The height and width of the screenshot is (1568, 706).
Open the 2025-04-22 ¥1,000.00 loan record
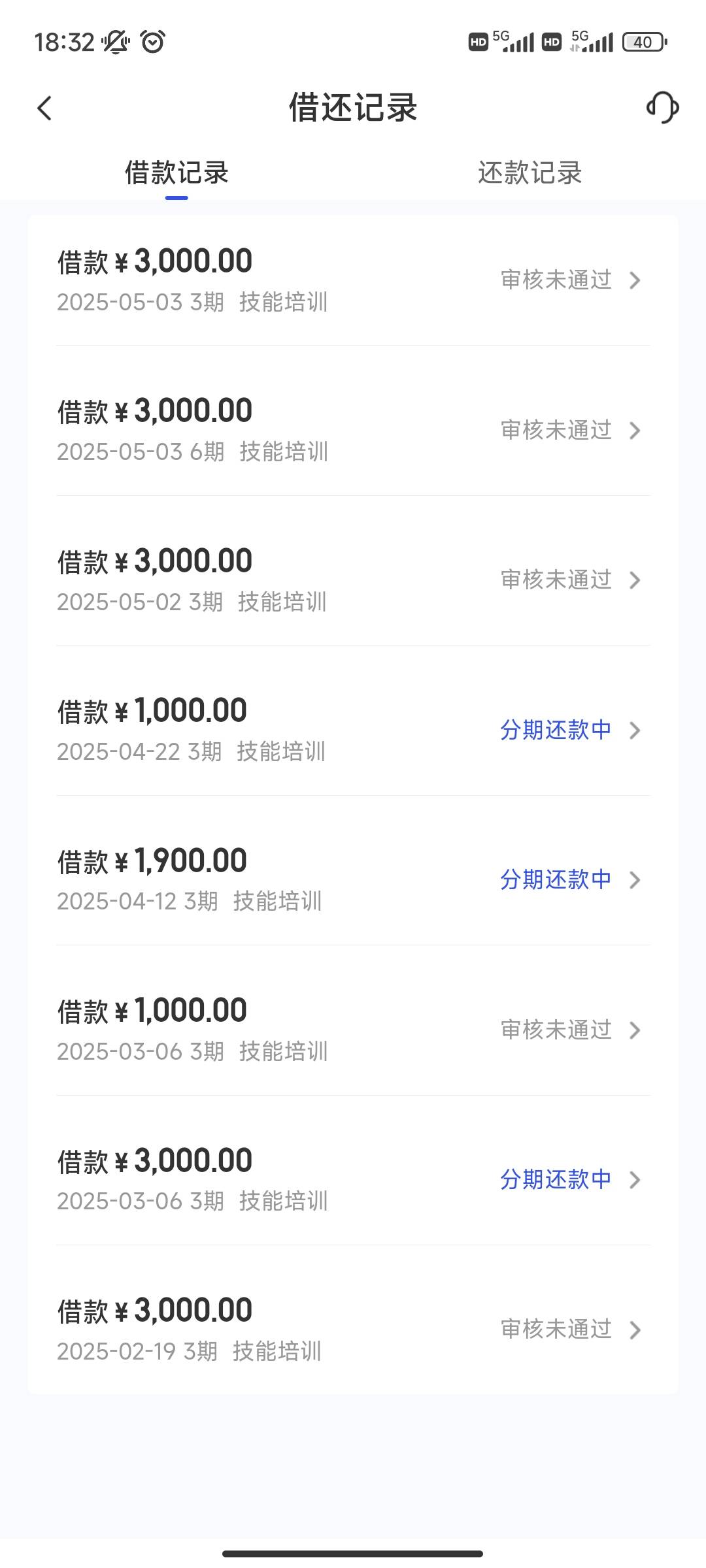click(x=353, y=730)
